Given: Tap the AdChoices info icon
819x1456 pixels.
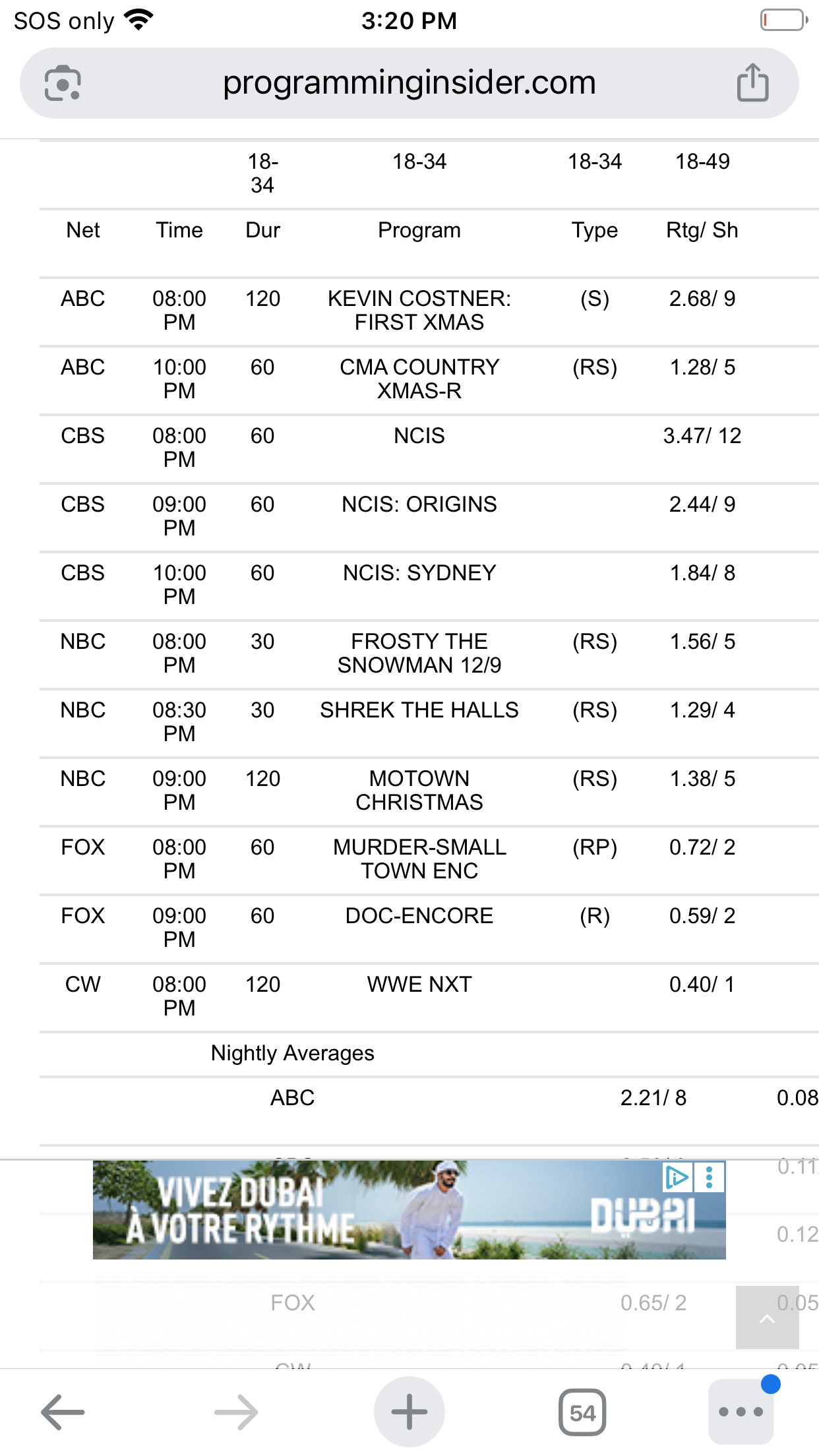Looking at the screenshot, I should pos(677,1177).
